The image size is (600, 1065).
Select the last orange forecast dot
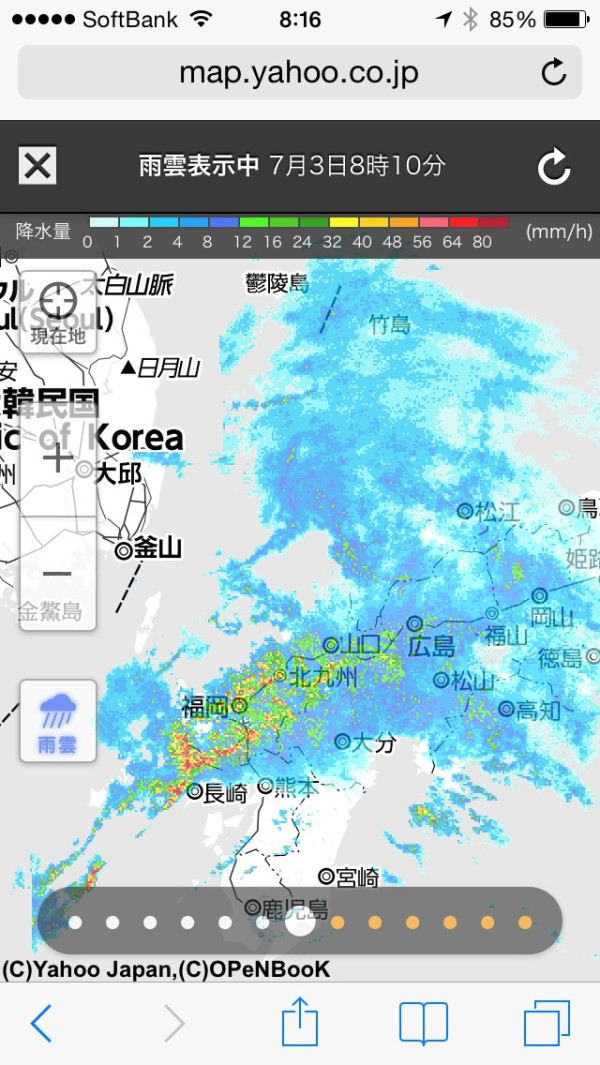coord(525,922)
